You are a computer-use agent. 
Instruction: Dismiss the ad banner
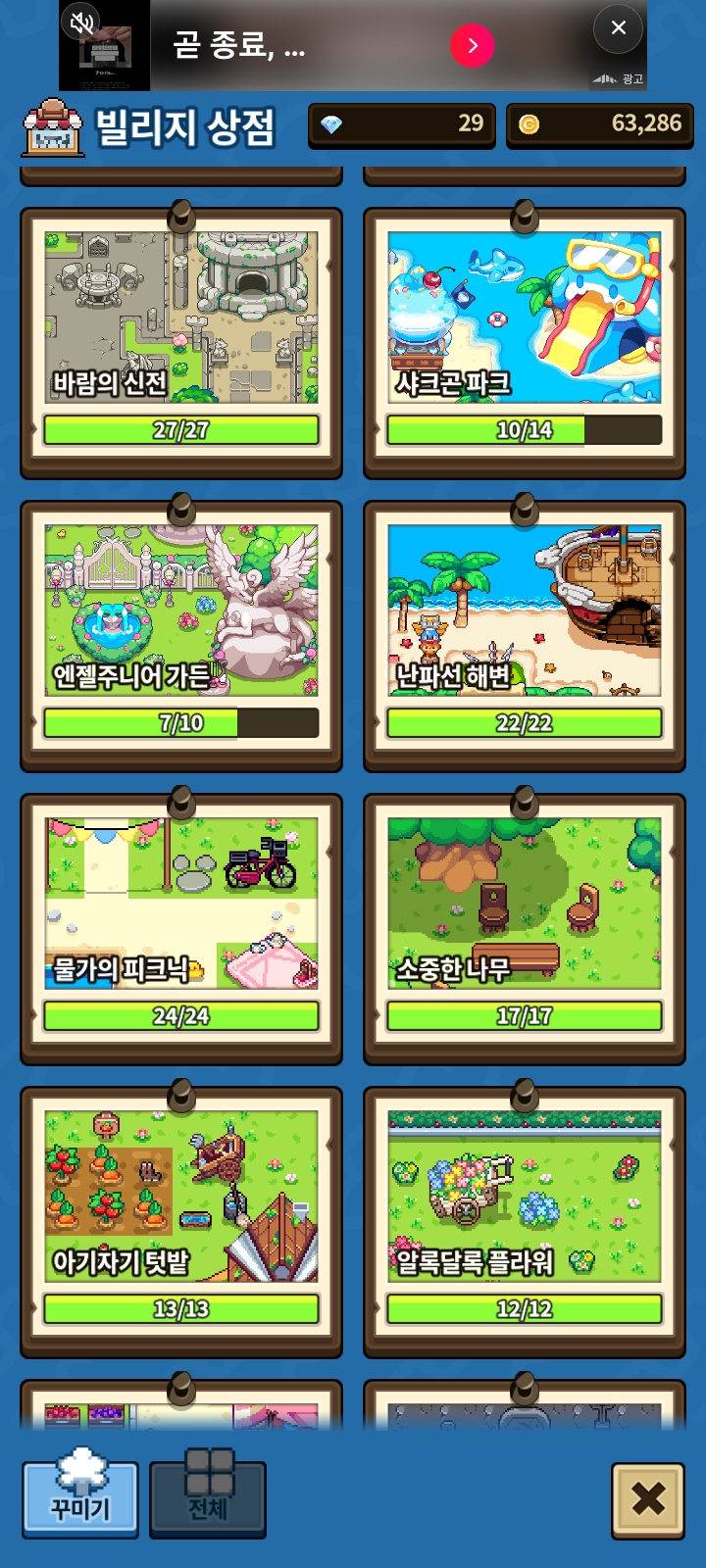click(619, 28)
